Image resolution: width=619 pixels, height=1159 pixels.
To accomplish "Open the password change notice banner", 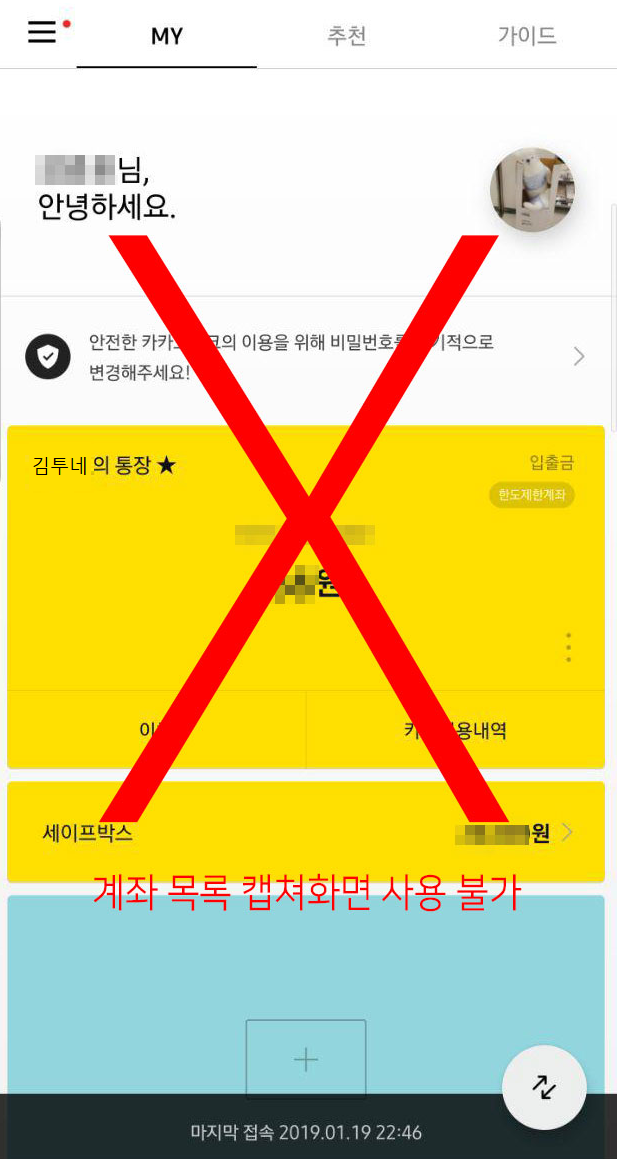I will pyautogui.click(x=306, y=357).
